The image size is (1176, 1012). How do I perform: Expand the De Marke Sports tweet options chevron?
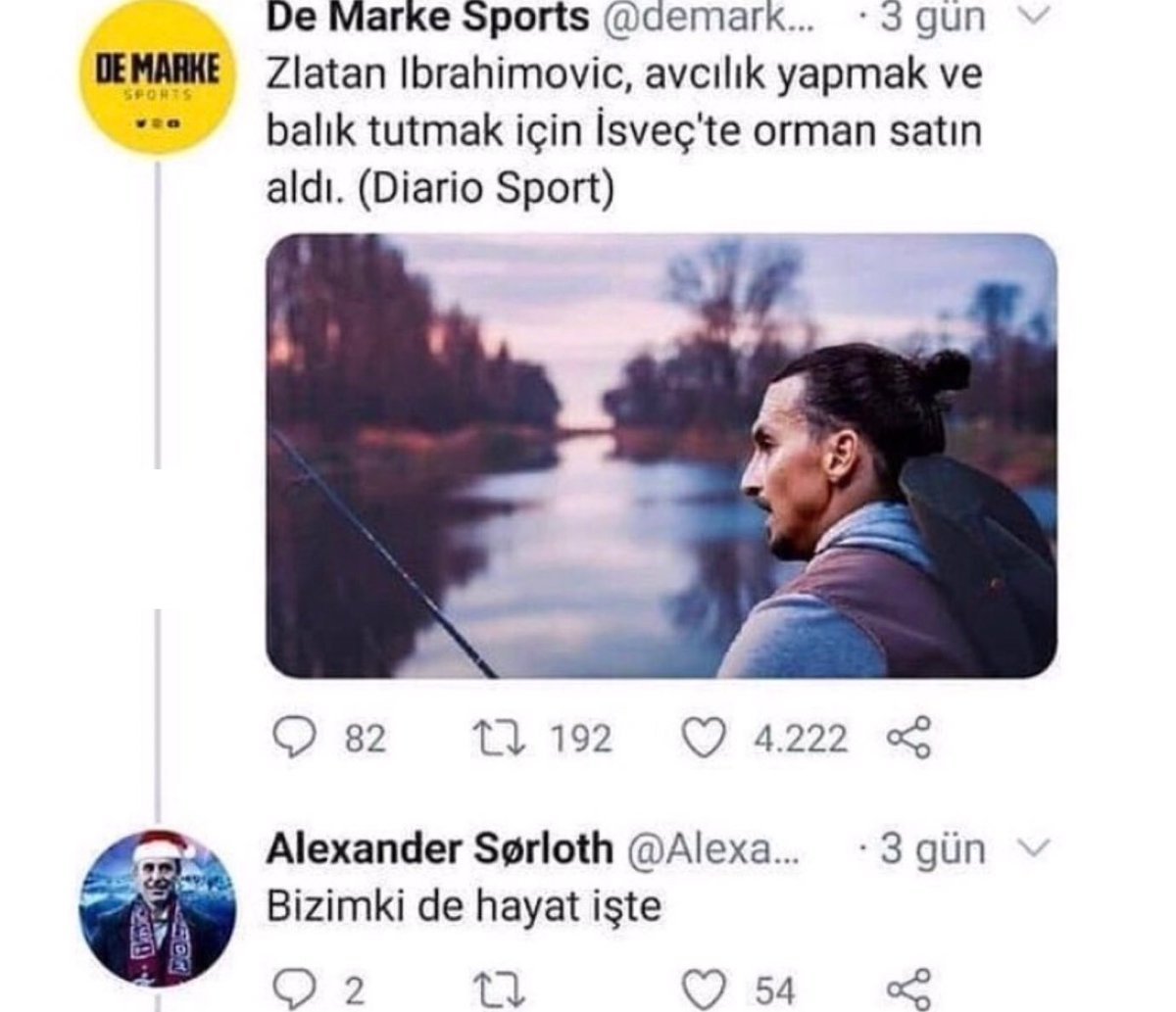pyautogui.click(x=1036, y=16)
